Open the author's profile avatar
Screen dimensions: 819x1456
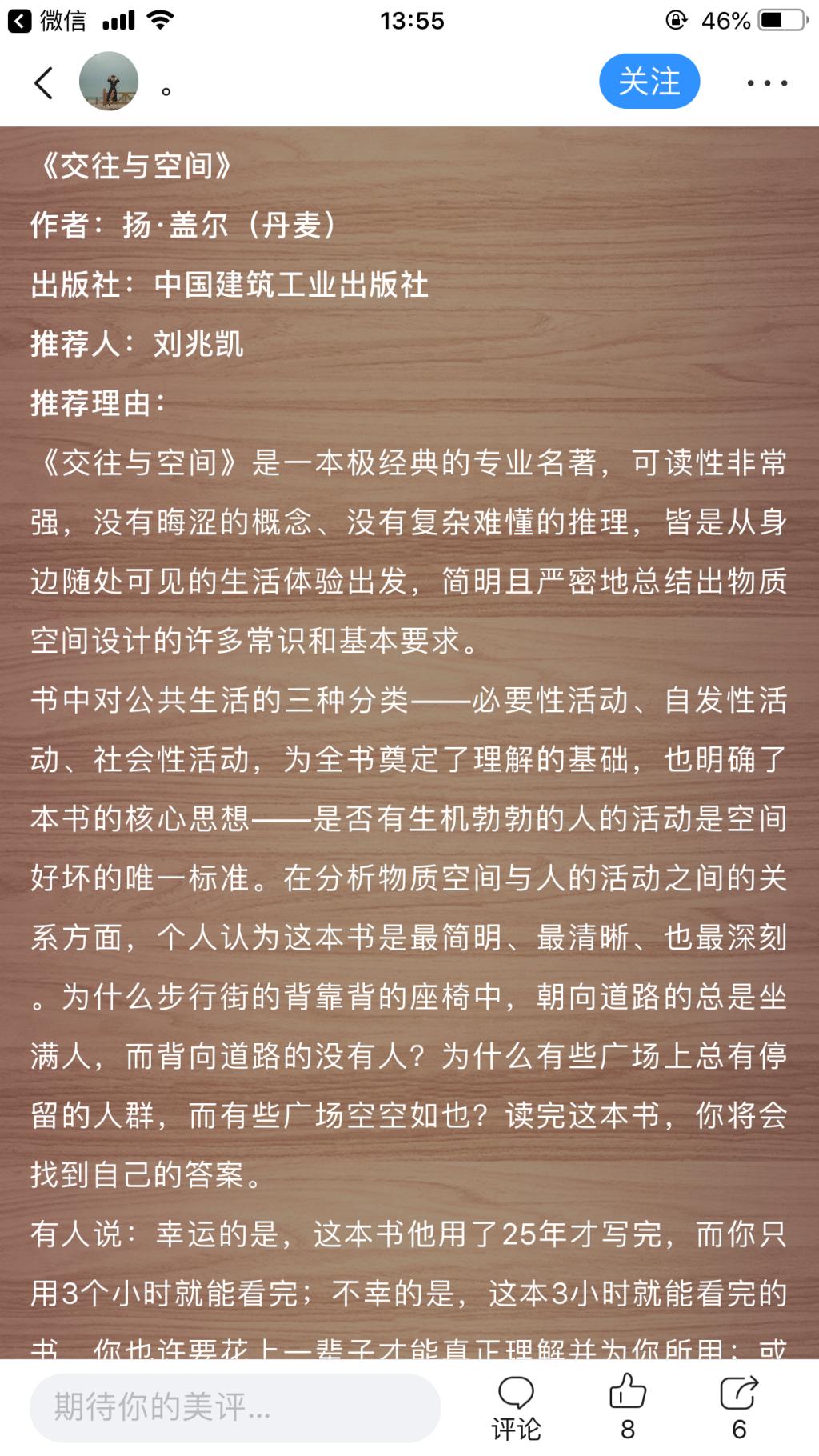(109, 82)
